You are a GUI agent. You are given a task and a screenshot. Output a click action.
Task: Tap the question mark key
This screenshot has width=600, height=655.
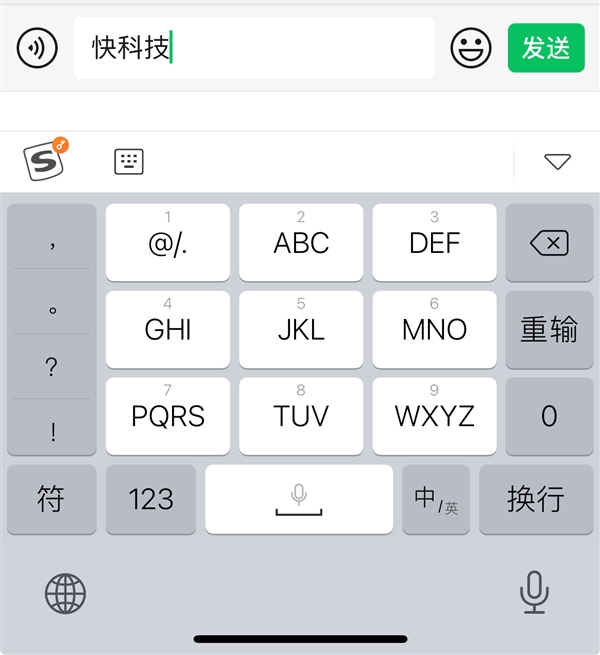click(x=52, y=367)
